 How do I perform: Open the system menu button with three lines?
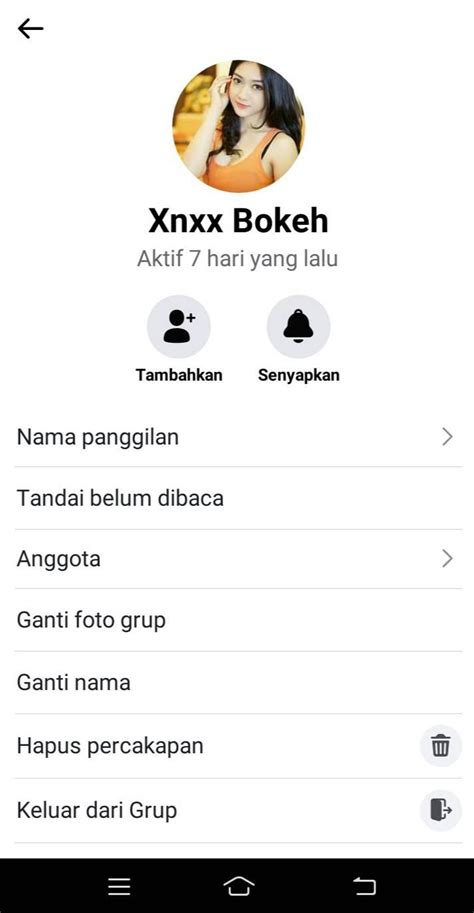click(119, 887)
